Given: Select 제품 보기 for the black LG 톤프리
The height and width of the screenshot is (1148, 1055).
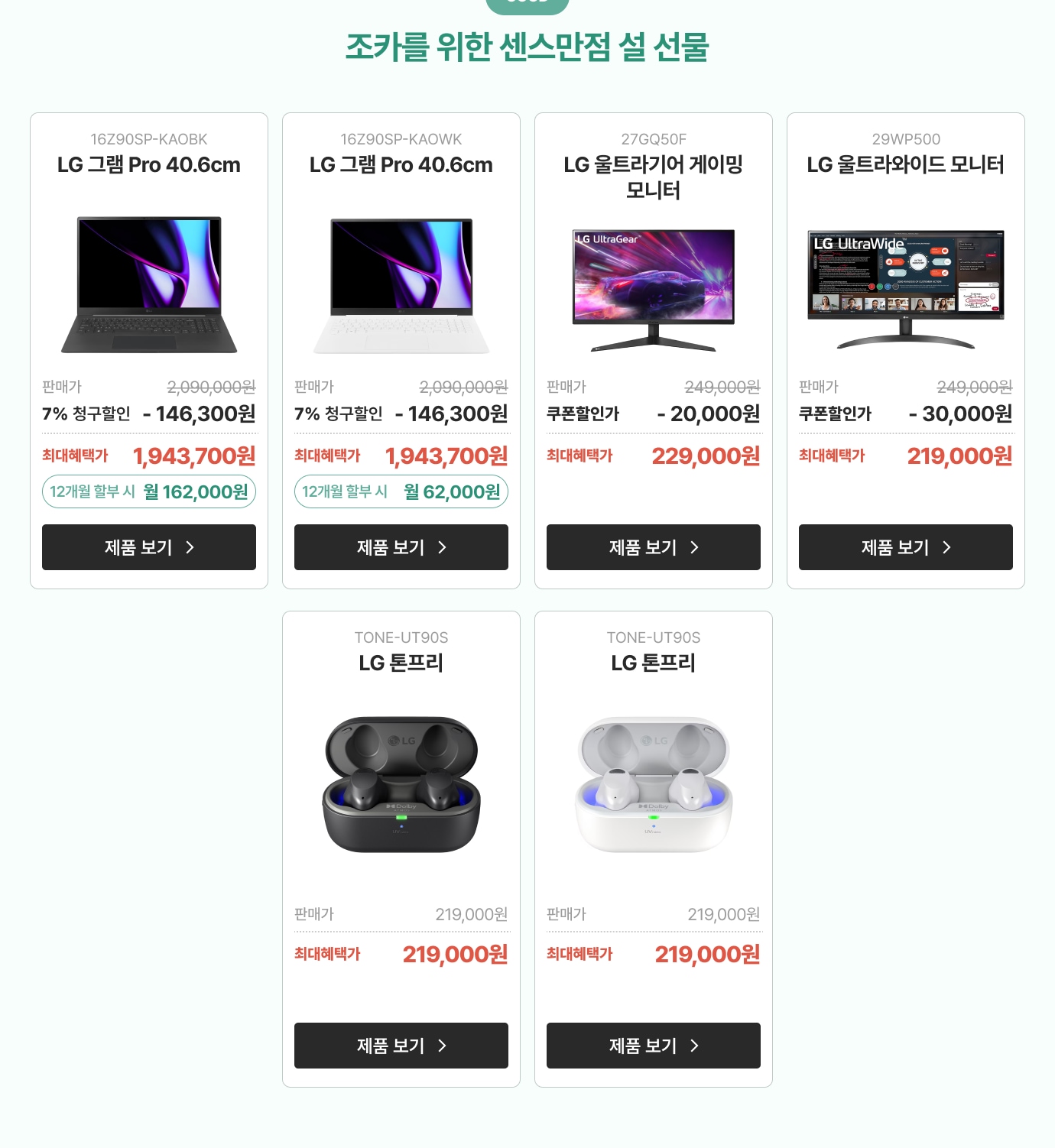Looking at the screenshot, I should tap(401, 1046).
